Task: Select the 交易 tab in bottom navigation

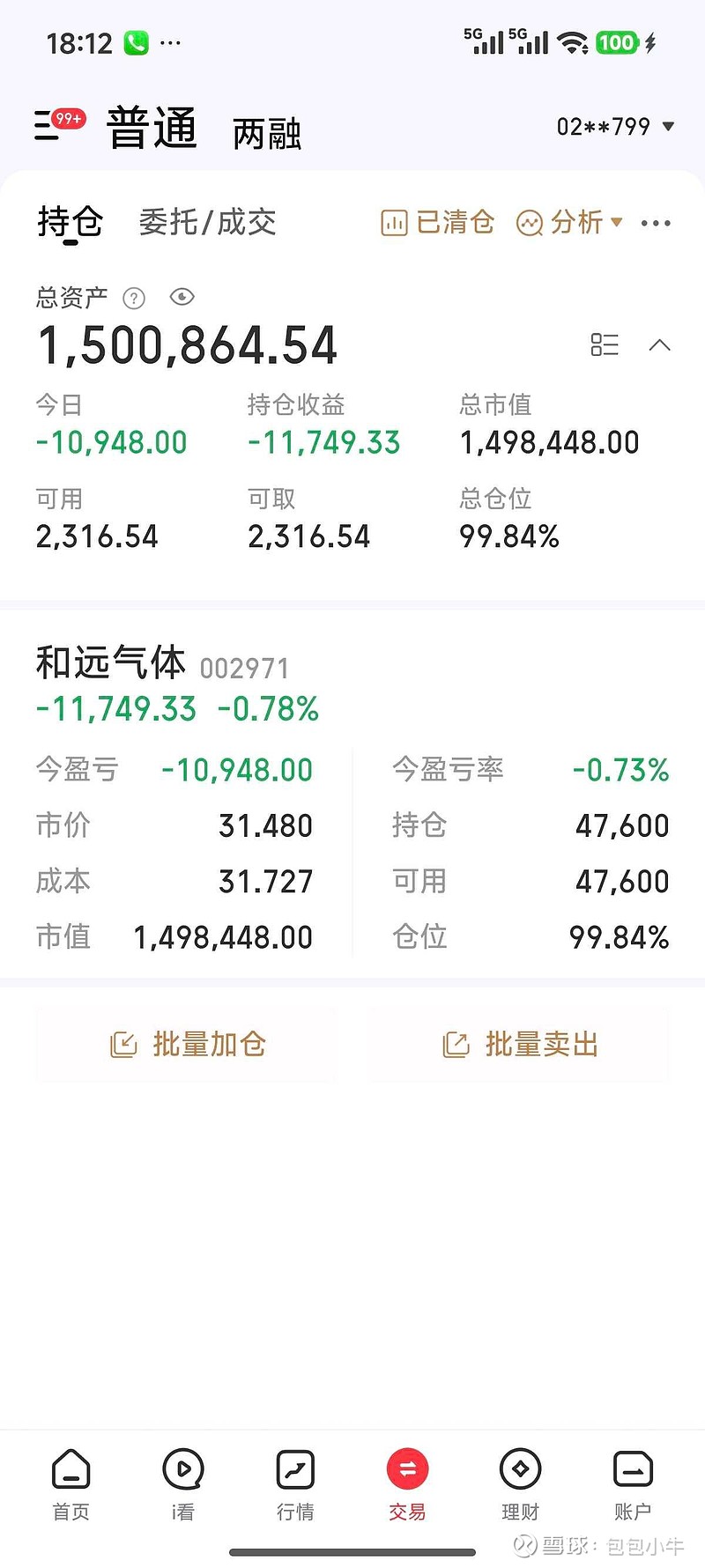Action: tap(407, 1485)
